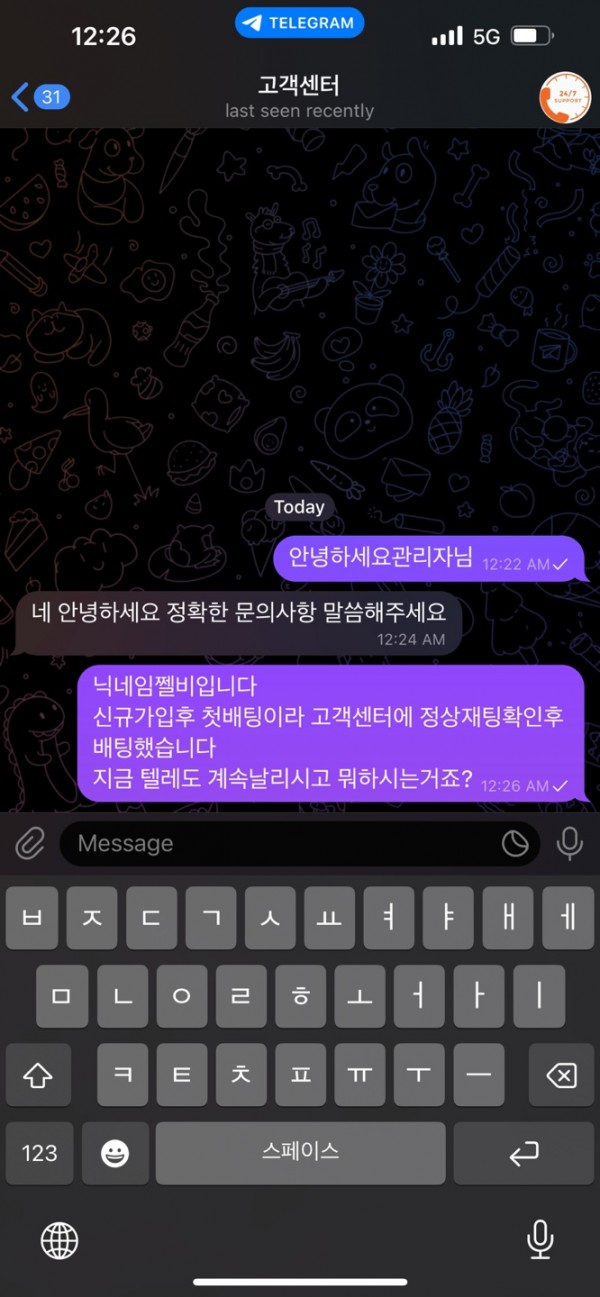Viewport: 600px width, 1297px height.
Task: Open 고객센터 chat info from title
Action: pos(299,96)
